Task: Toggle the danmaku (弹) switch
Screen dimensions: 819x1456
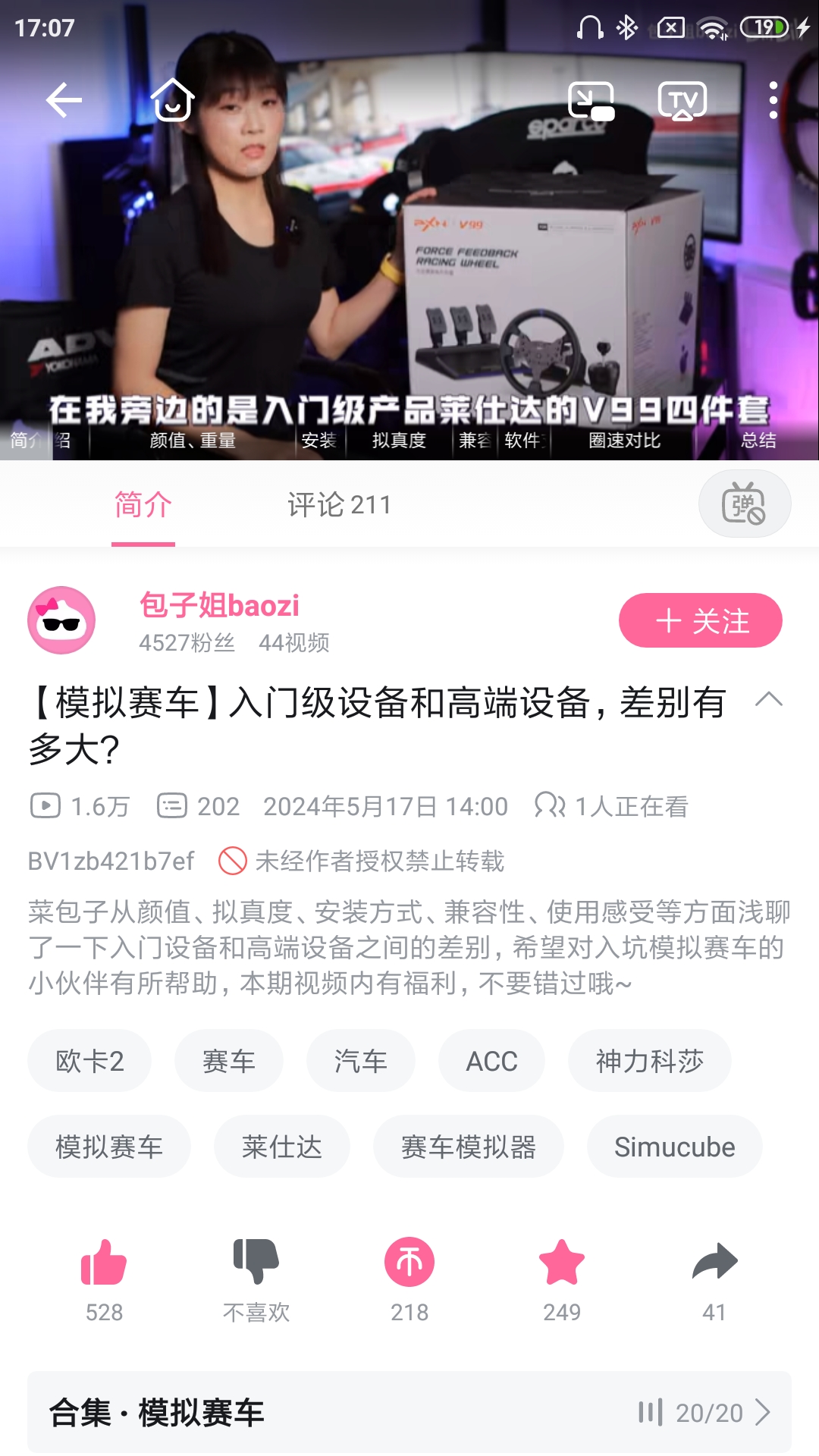Action: (744, 504)
